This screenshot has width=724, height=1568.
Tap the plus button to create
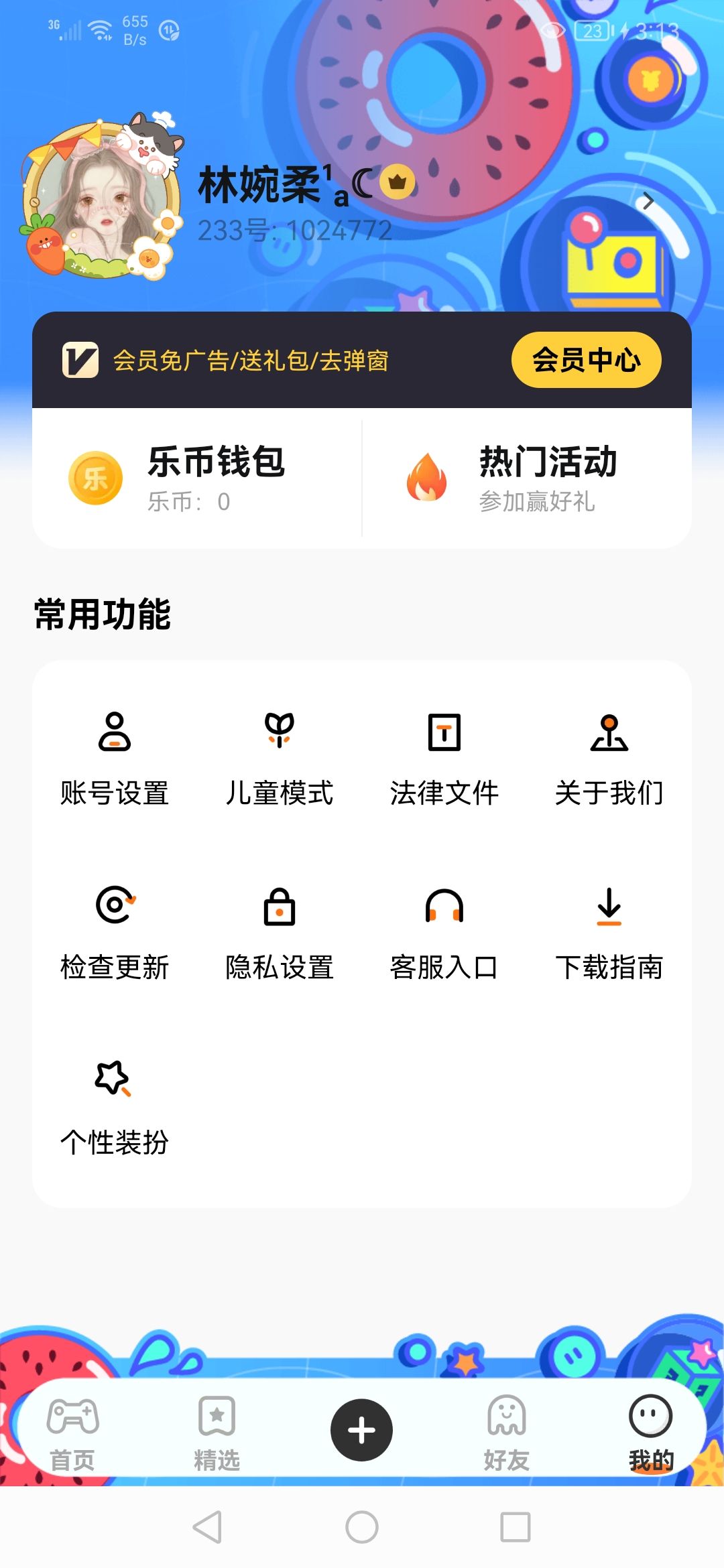coord(361,1430)
